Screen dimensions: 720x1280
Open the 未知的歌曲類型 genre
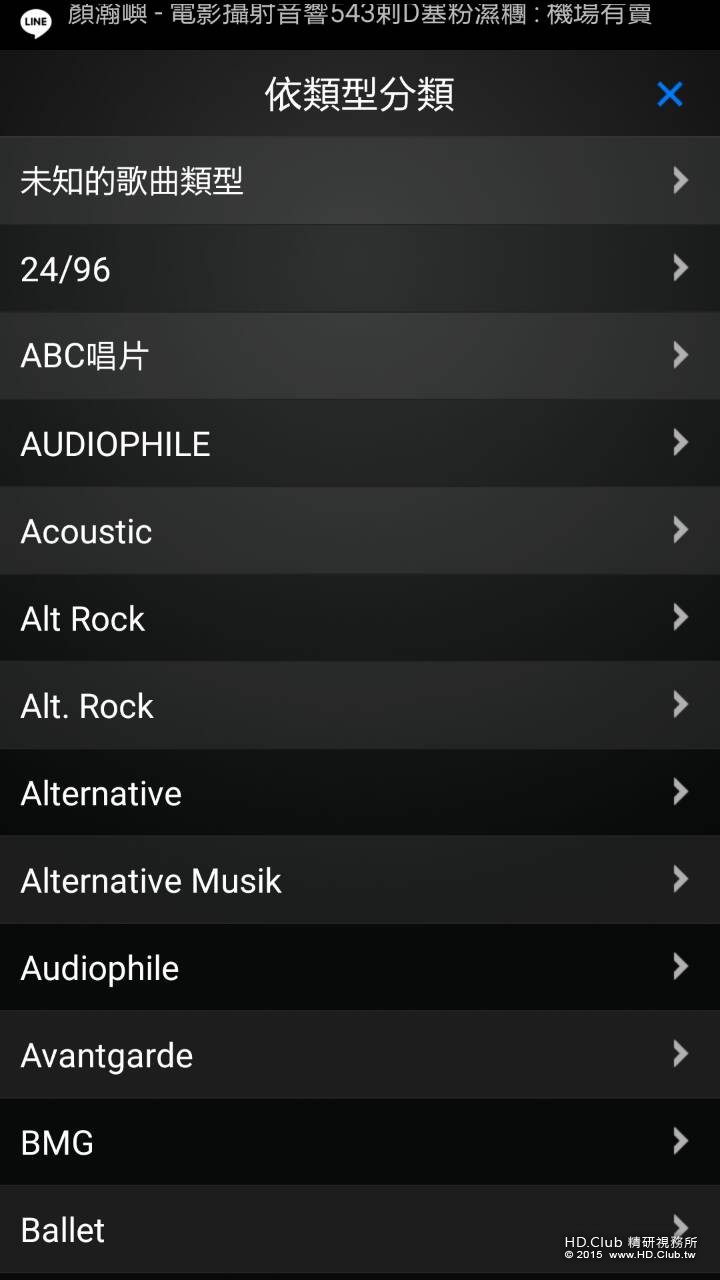click(x=360, y=181)
